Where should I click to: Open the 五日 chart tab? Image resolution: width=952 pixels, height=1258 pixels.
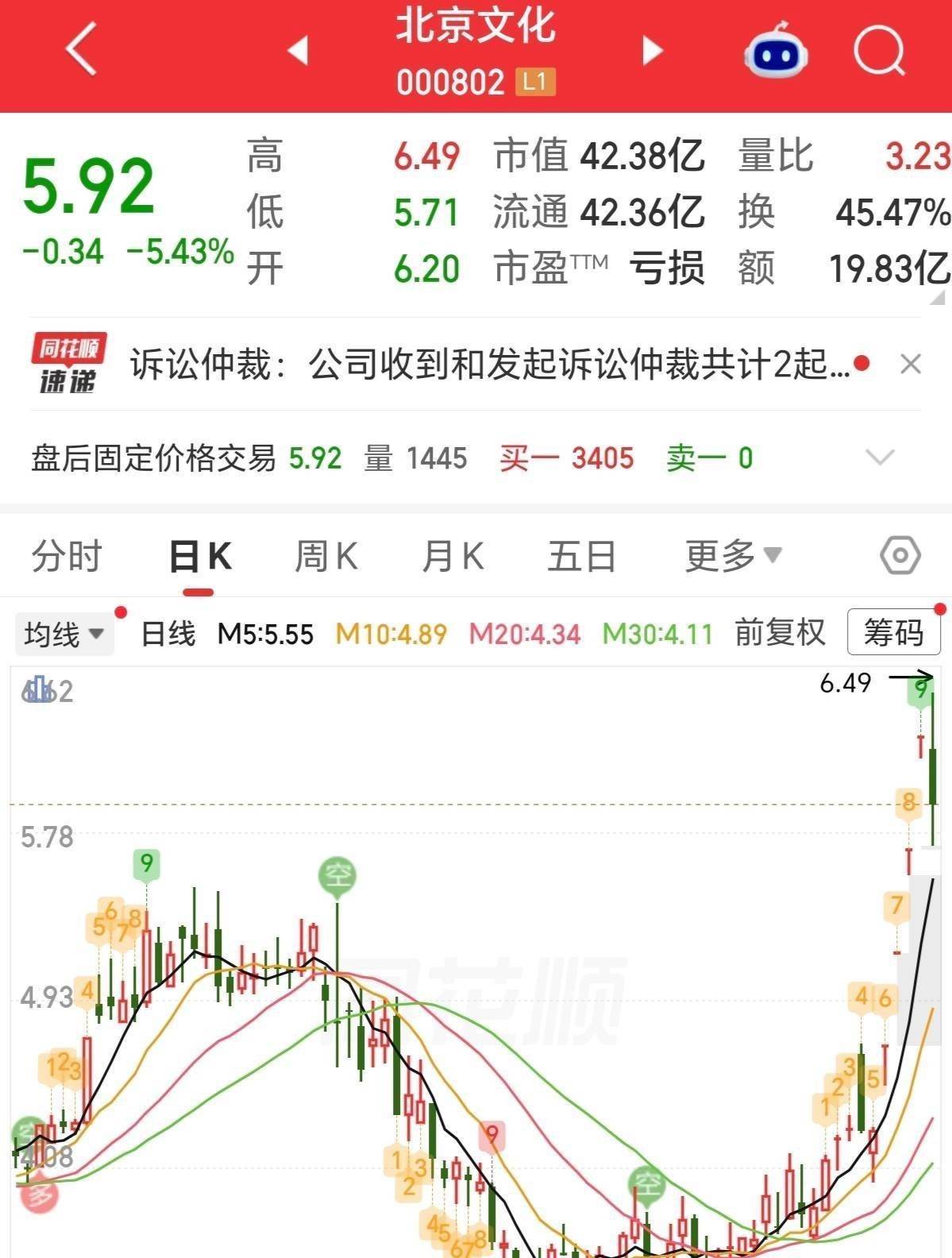(x=582, y=556)
